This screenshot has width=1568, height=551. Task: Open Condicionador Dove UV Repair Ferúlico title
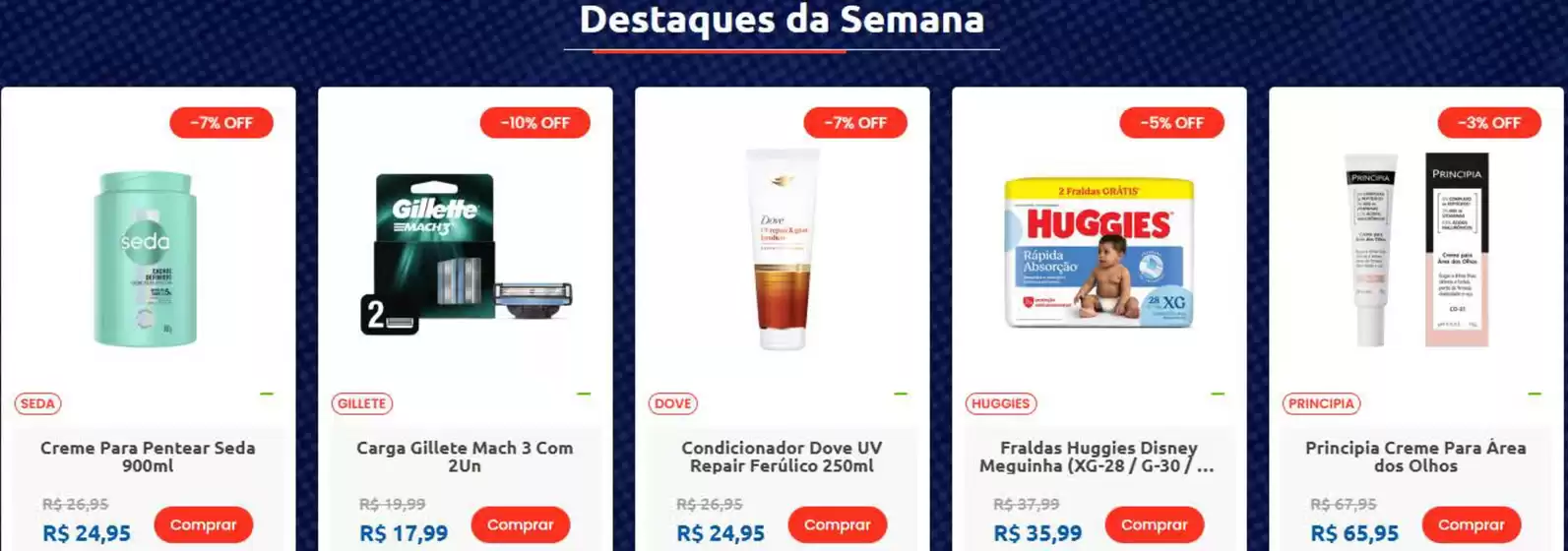click(783, 457)
